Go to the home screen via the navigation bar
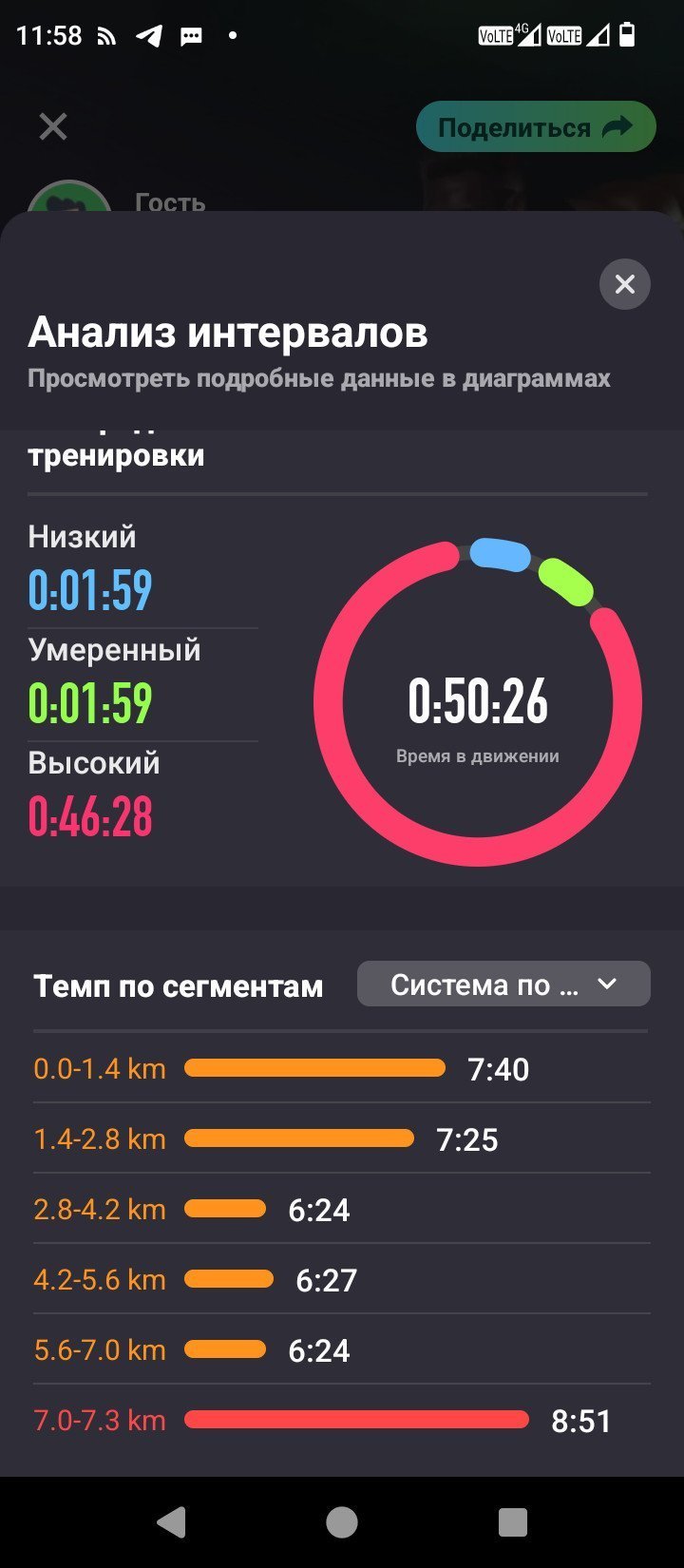 [x=342, y=1522]
